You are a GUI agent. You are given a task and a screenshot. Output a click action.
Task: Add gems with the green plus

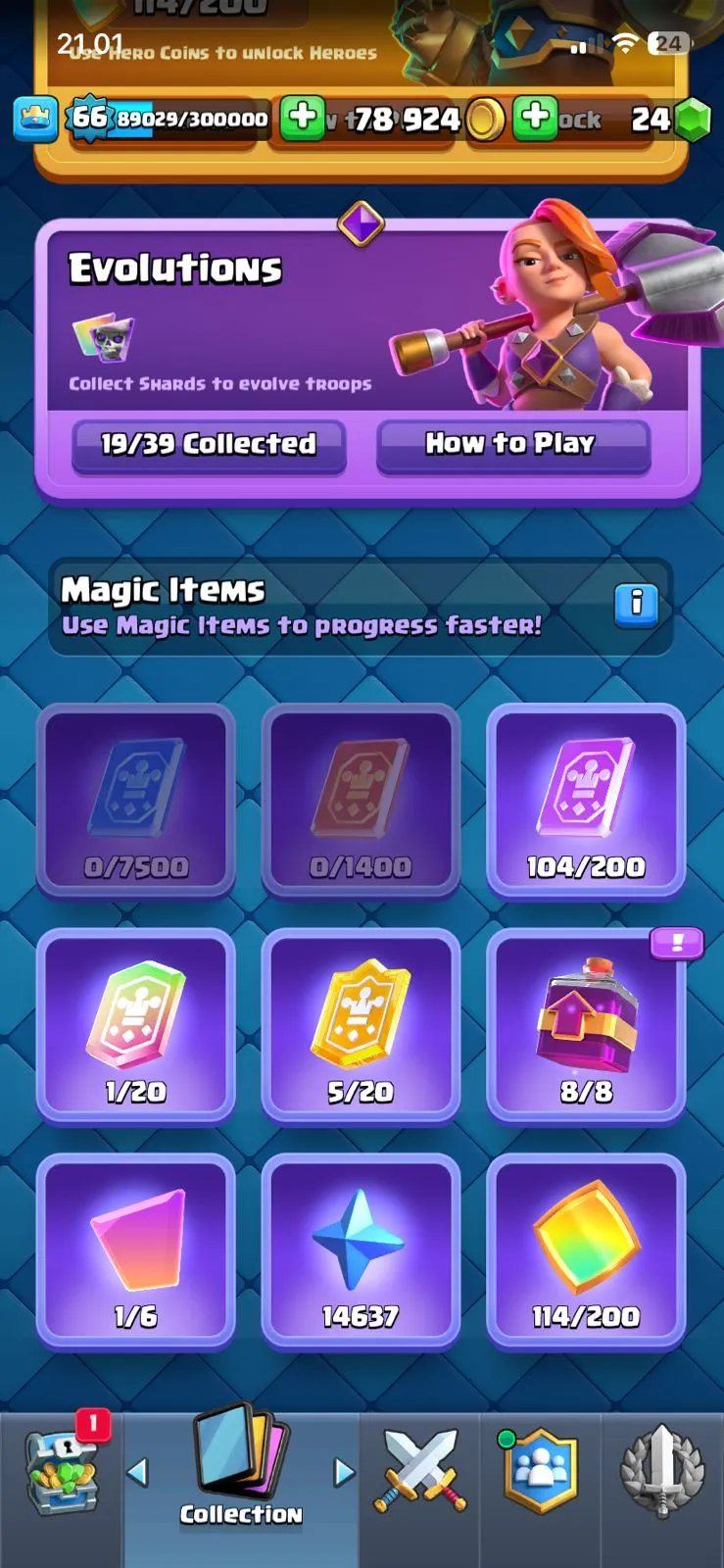[535, 119]
